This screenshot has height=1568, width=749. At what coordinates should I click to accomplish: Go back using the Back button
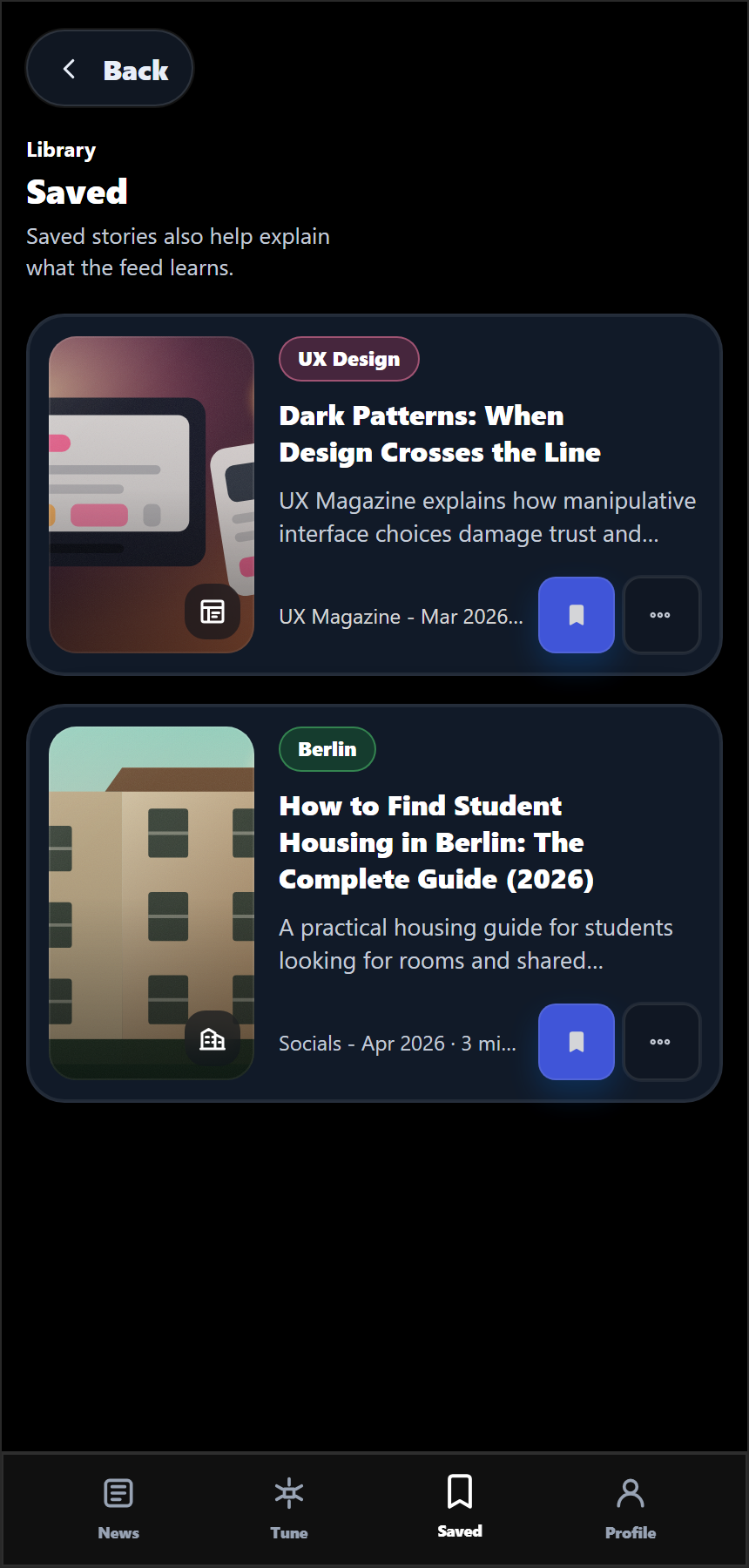[x=110, y=69]
